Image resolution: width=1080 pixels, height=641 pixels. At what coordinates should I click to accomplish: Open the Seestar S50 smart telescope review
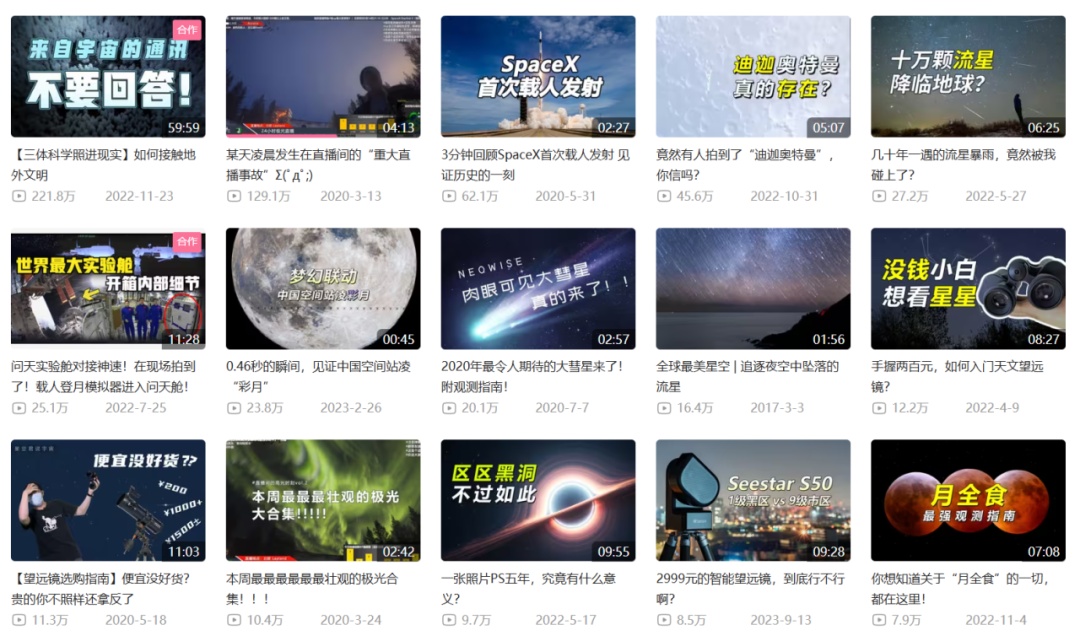click(x=753, y=500)
